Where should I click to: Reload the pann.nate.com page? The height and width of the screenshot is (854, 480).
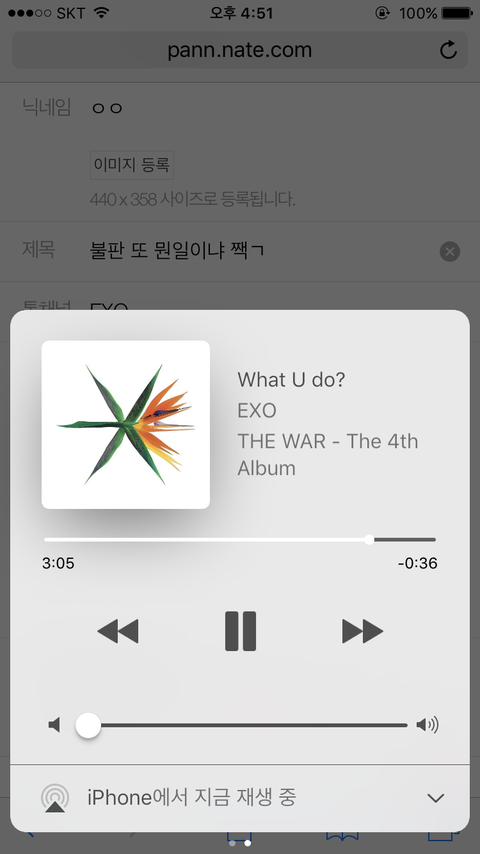(x=448, y=50)
